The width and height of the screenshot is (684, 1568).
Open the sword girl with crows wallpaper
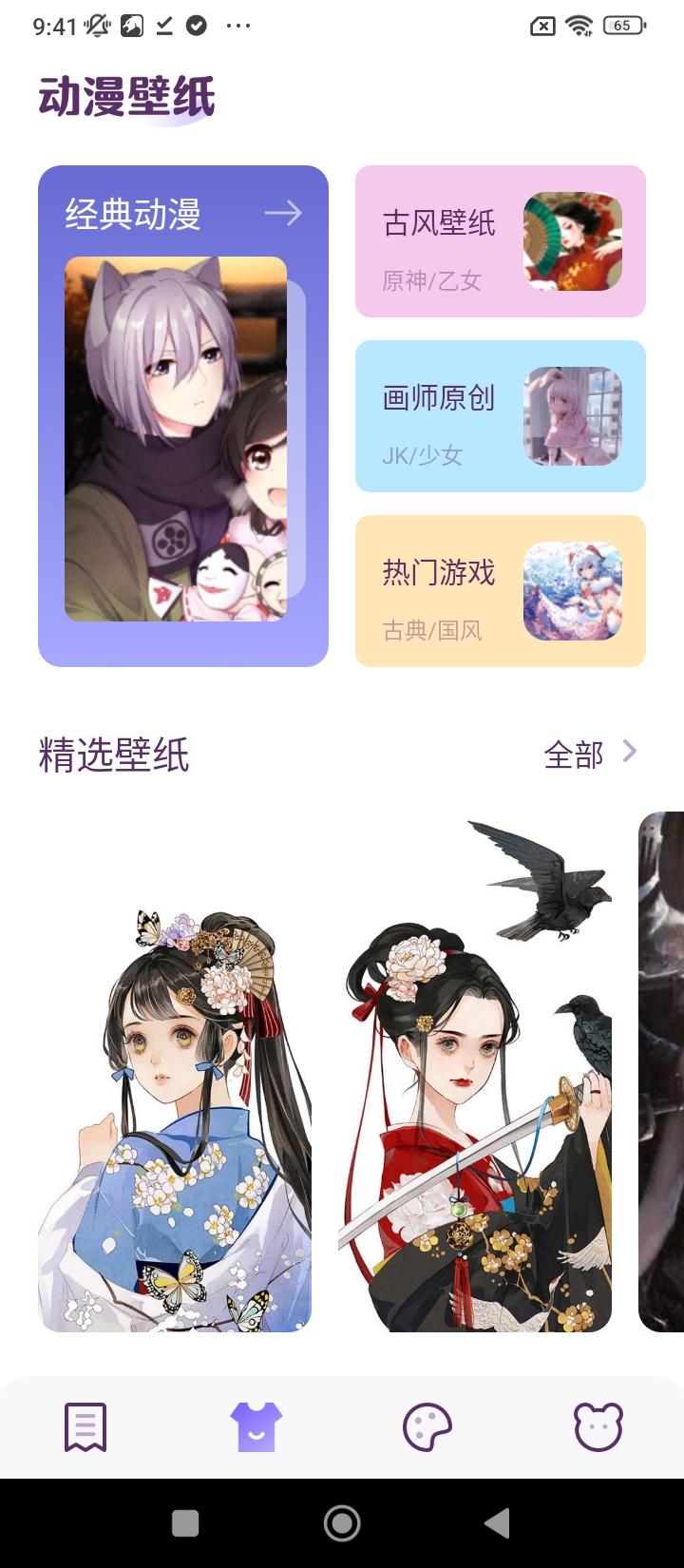[x=475, y=1072]
